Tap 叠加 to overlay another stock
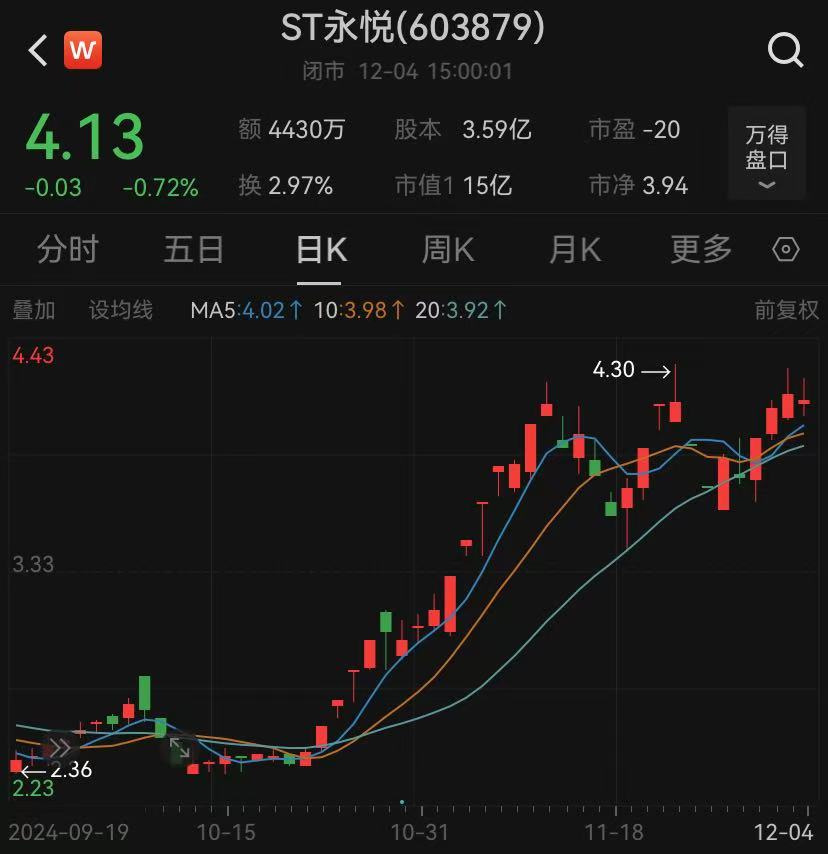This screenshot has height=854, width=828. [x=34, y=310]
